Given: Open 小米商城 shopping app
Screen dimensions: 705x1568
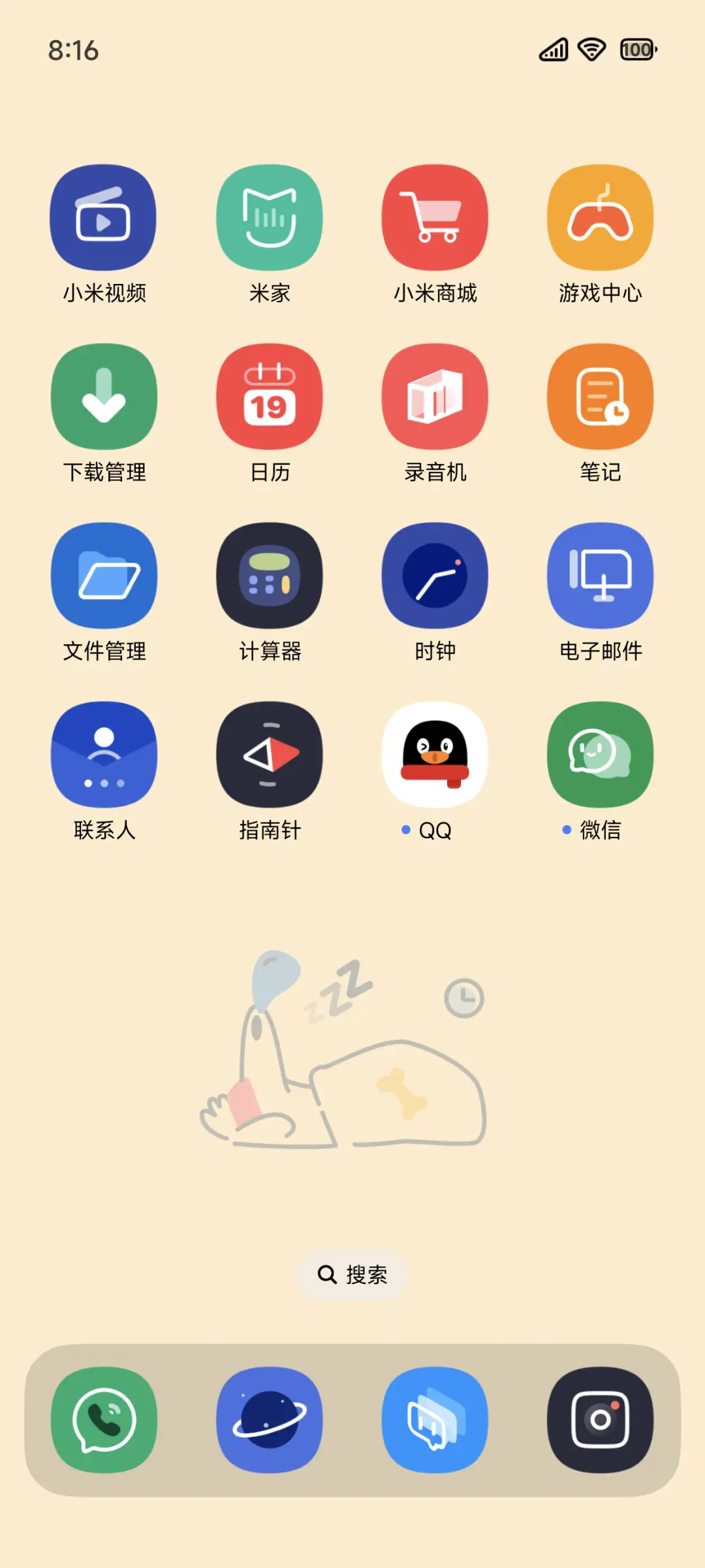Looking at the screenshot, I should click(435, 217).
